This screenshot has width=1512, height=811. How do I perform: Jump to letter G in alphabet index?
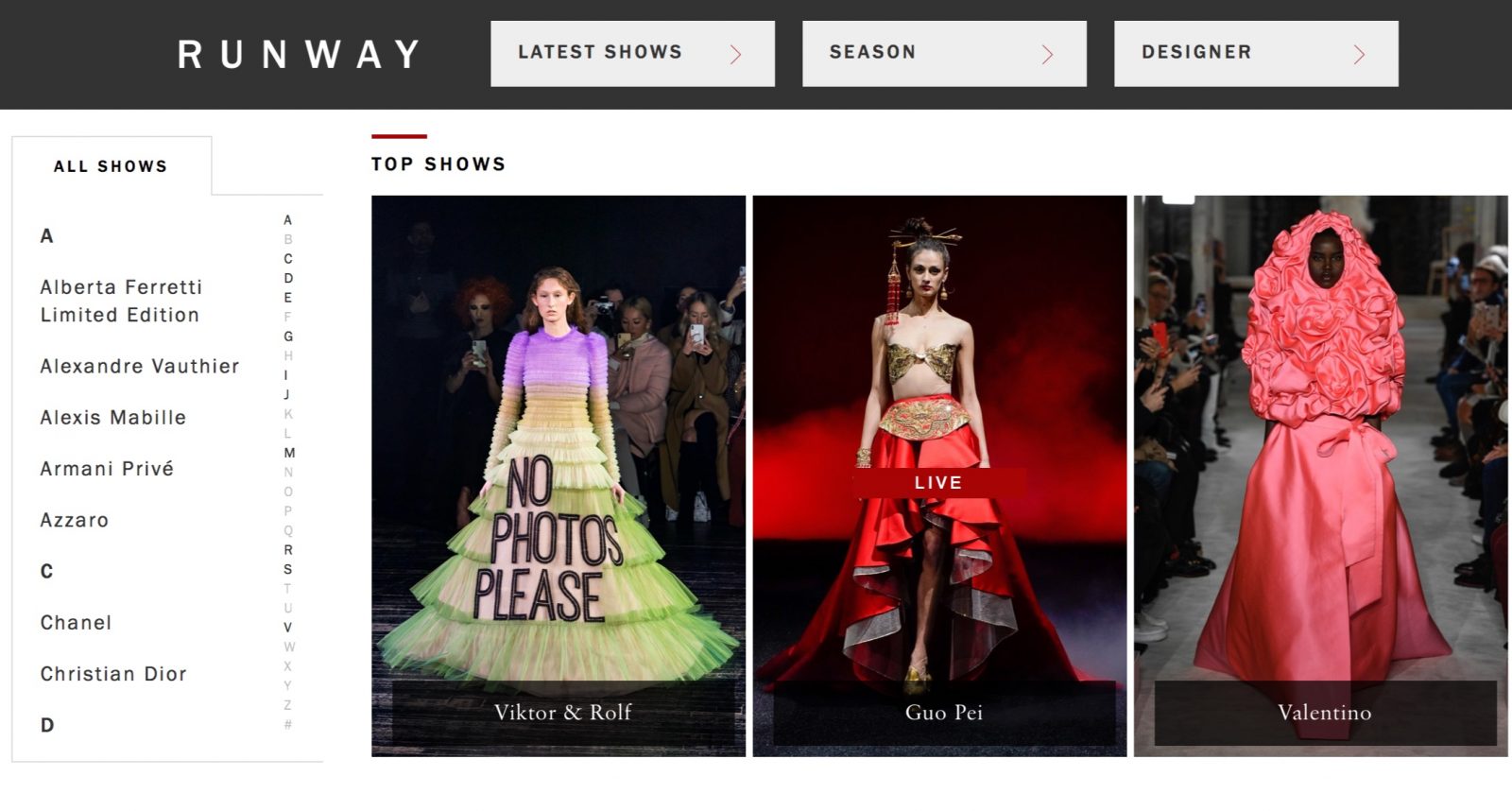288,336
